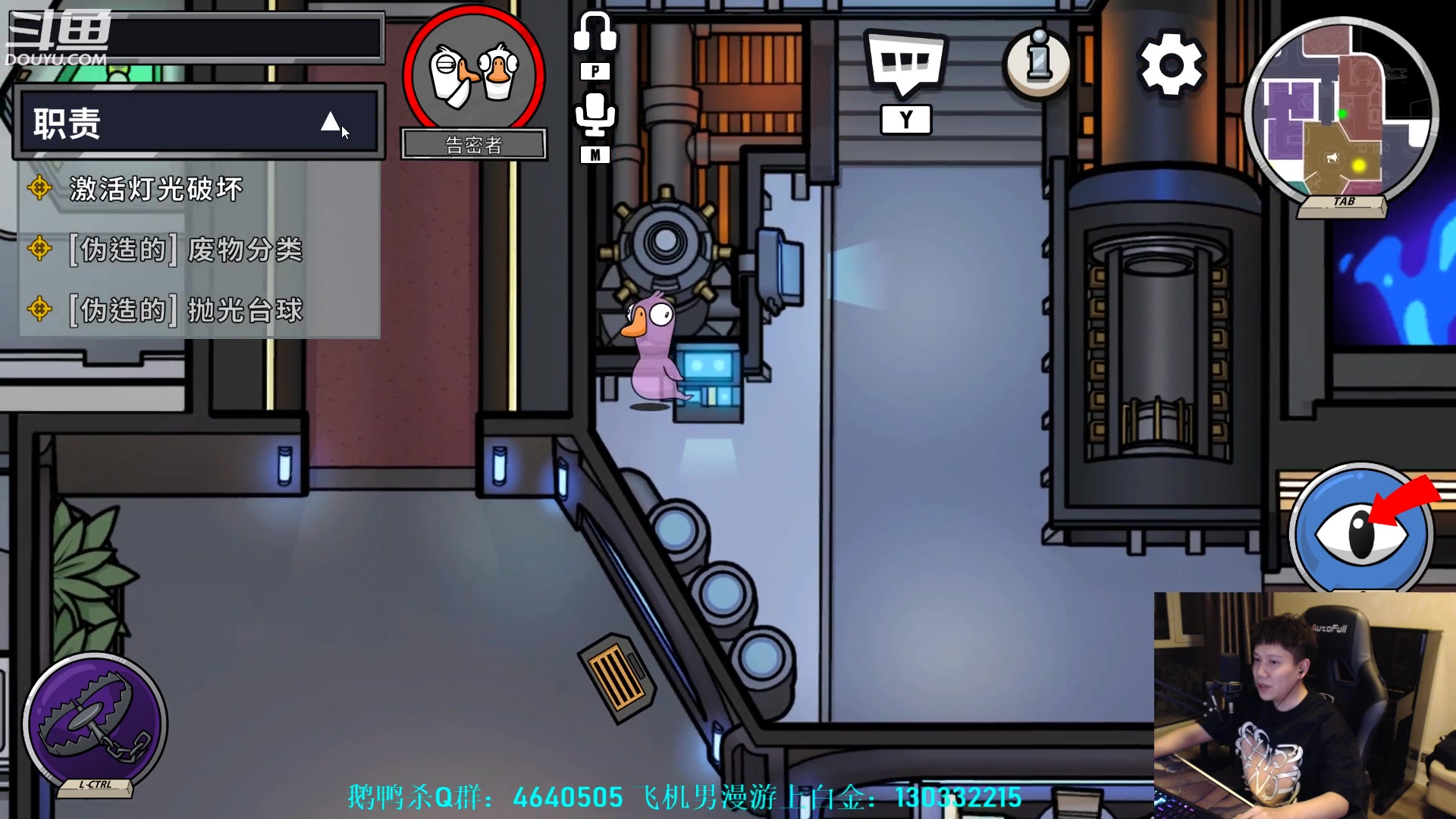Open the chat speech bubble
The image size is (1456, 819).
pos(905,64)
